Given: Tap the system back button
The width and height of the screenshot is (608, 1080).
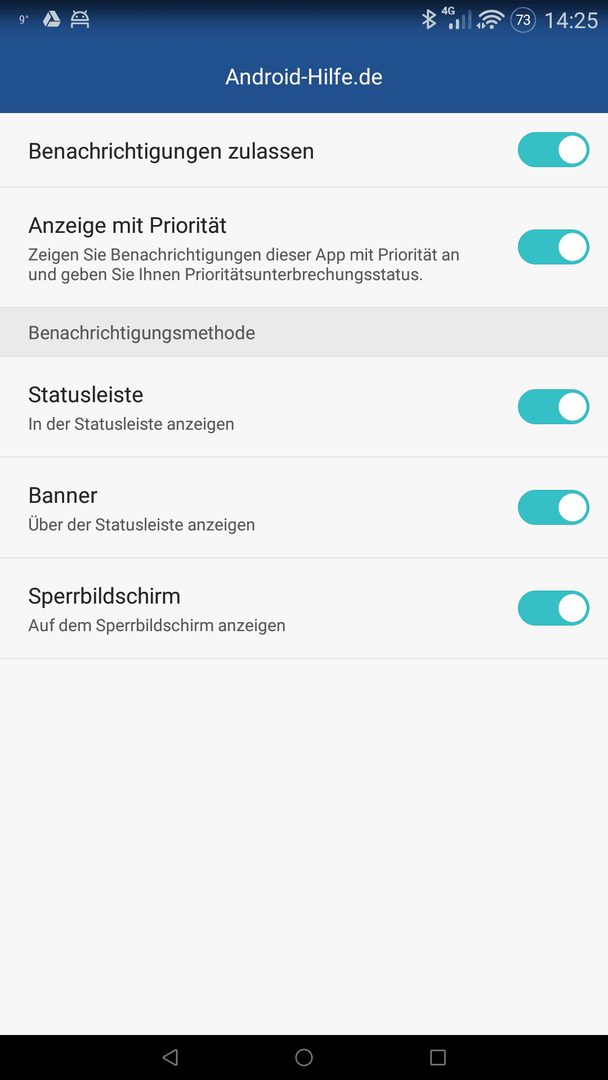Looking at the screenshot, I should coord(170,1057).
